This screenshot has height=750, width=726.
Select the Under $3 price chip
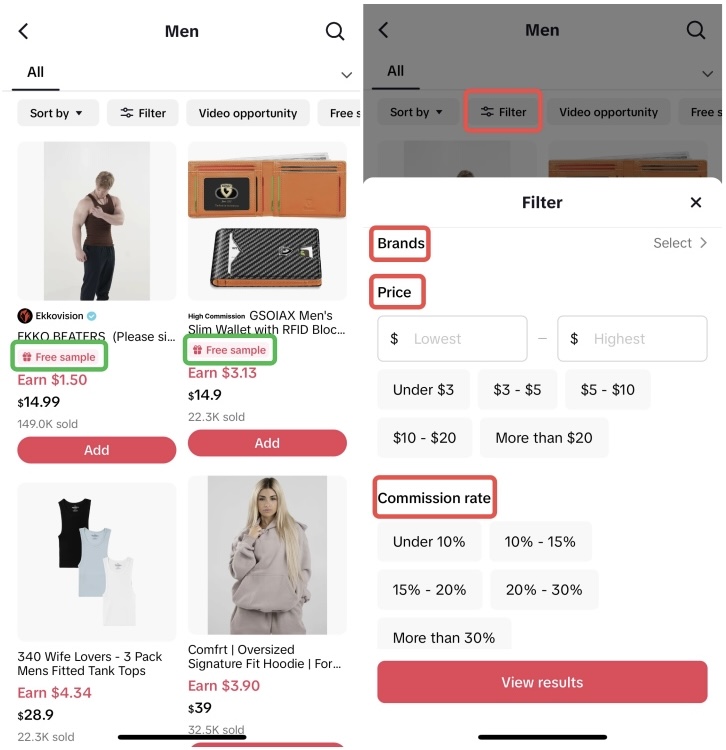(x=423, y=389)
